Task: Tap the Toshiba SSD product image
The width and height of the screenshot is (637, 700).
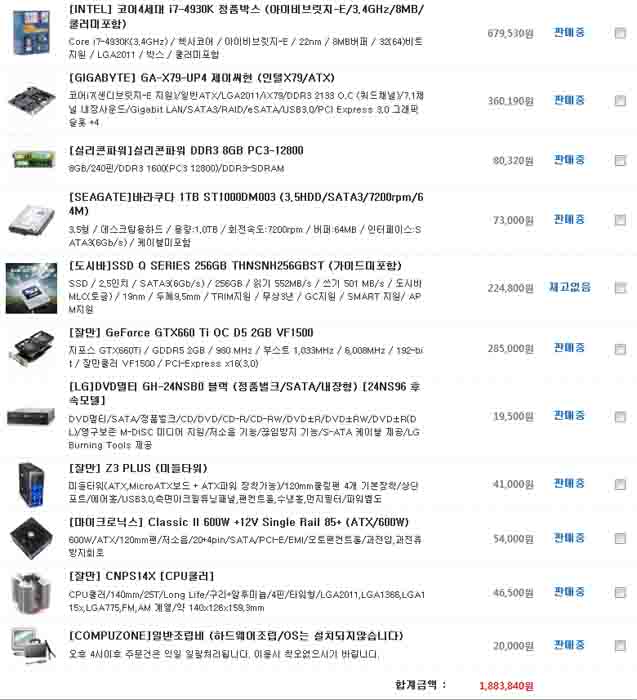Action: click(31, 288)
